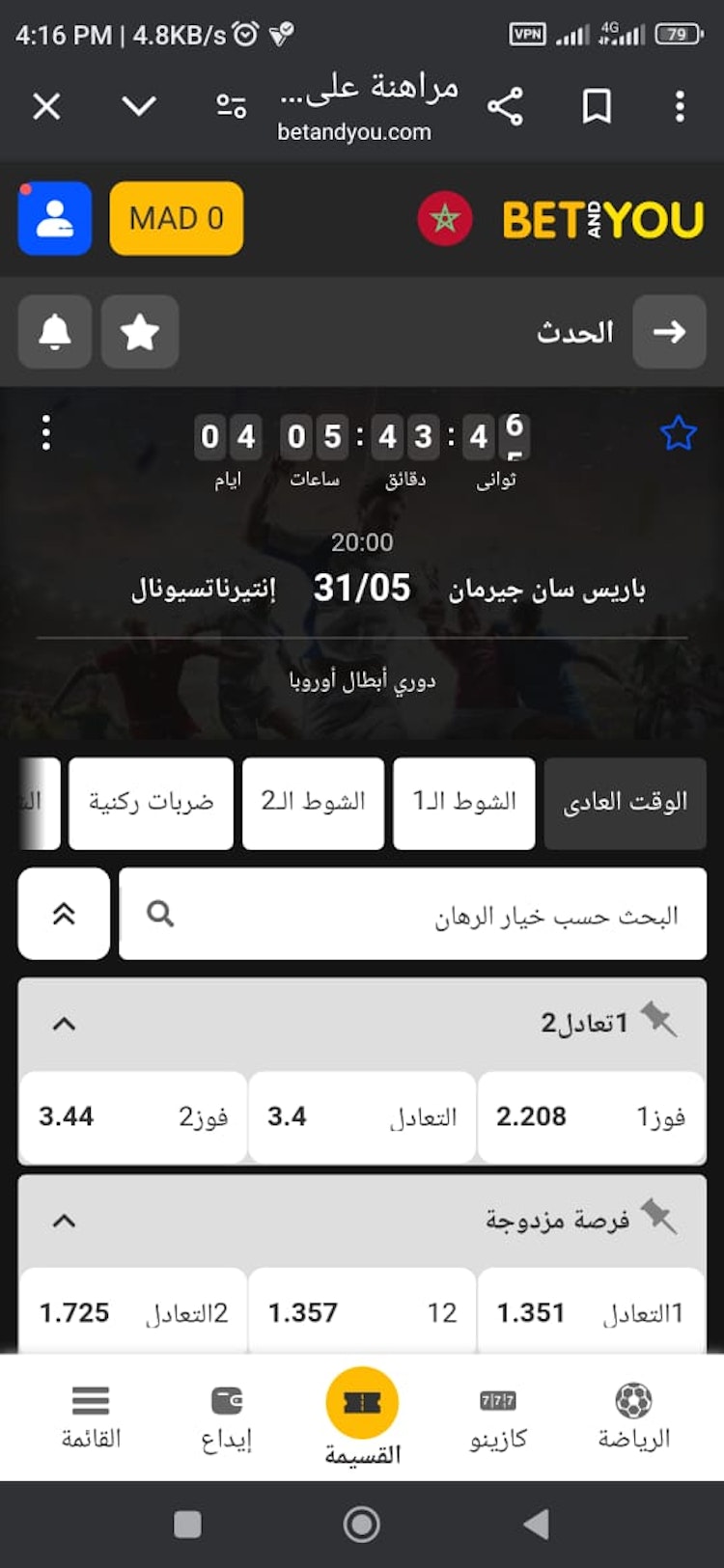Viewport: 724px width, 1568px height.
Task: Add this match to favorites with blue star
Action: pyautogui.click(x=678, y=433)
